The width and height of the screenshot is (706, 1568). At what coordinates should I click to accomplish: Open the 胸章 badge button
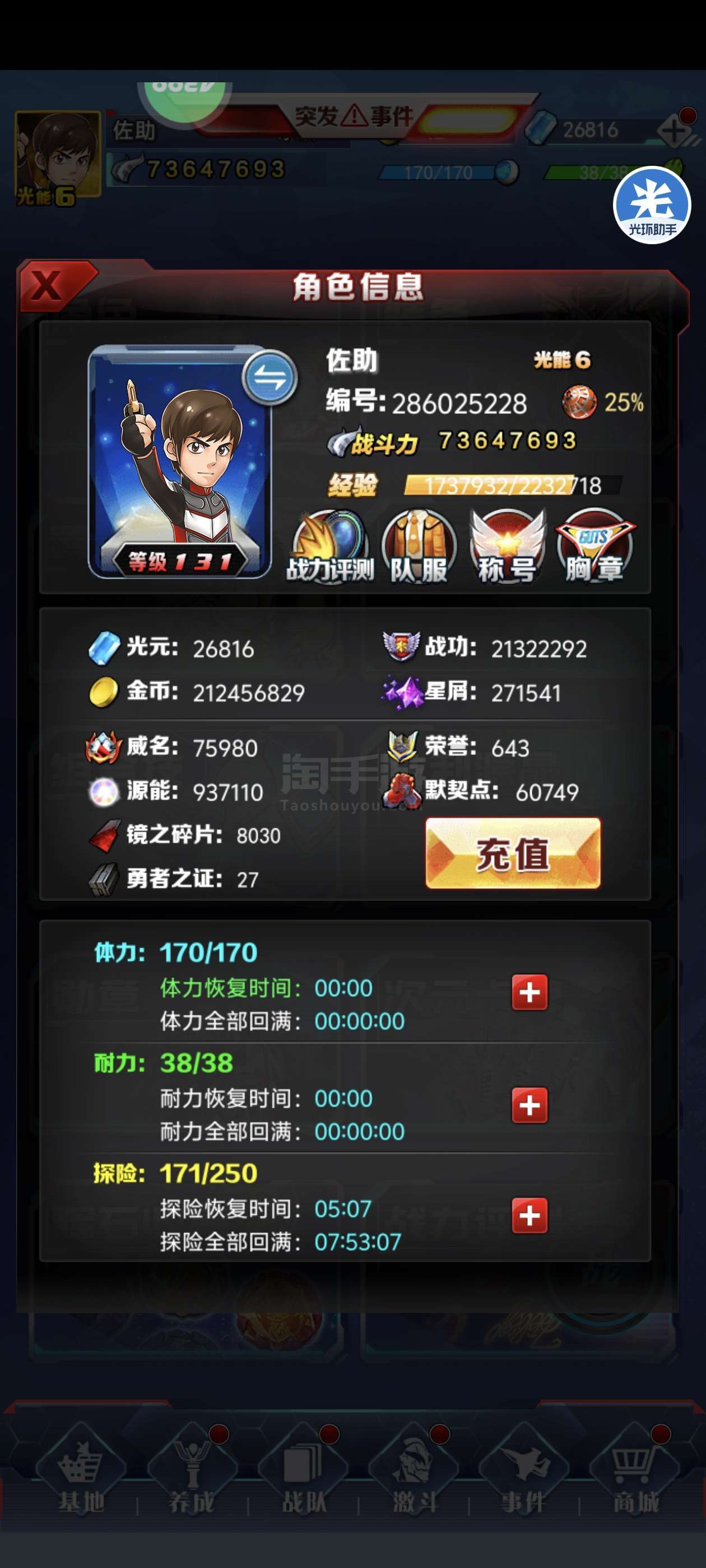point(595,546)
